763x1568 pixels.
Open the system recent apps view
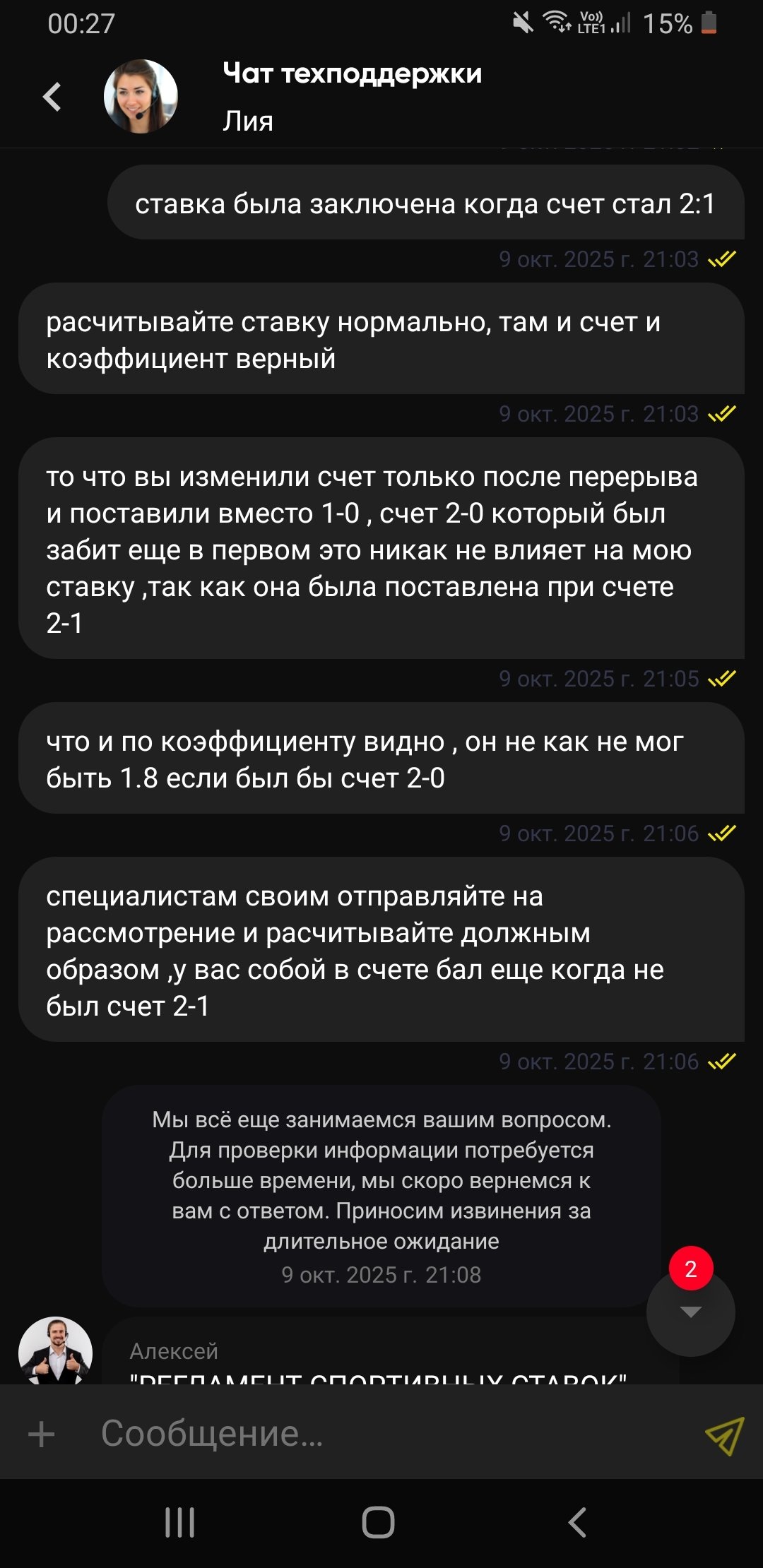pyautogui.click(x=179, y=1522)
